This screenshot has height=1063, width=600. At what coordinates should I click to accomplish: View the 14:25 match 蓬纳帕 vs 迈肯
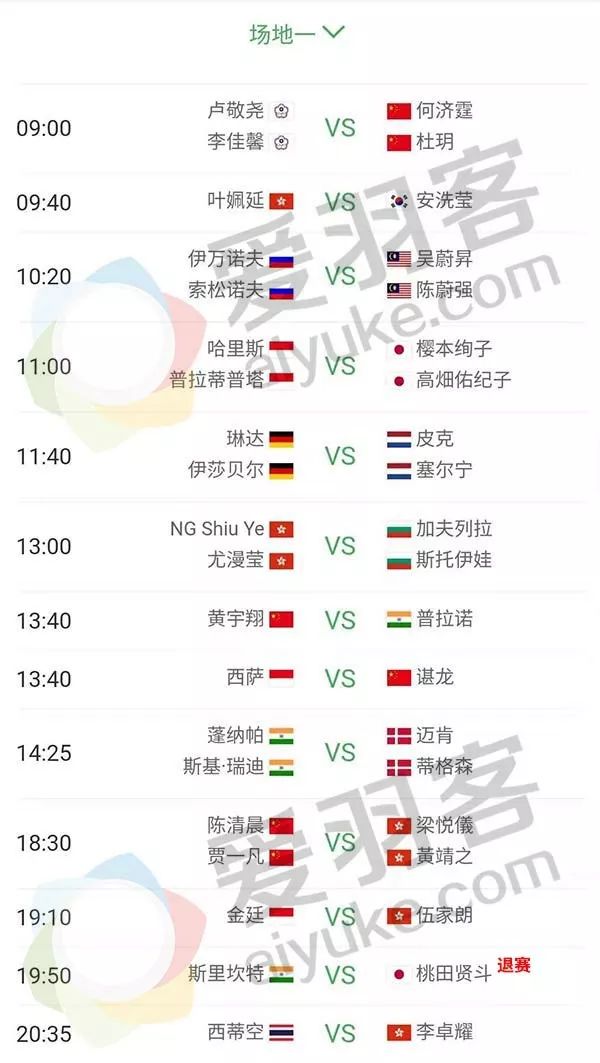pyautogui.click(x=300, y=753)
